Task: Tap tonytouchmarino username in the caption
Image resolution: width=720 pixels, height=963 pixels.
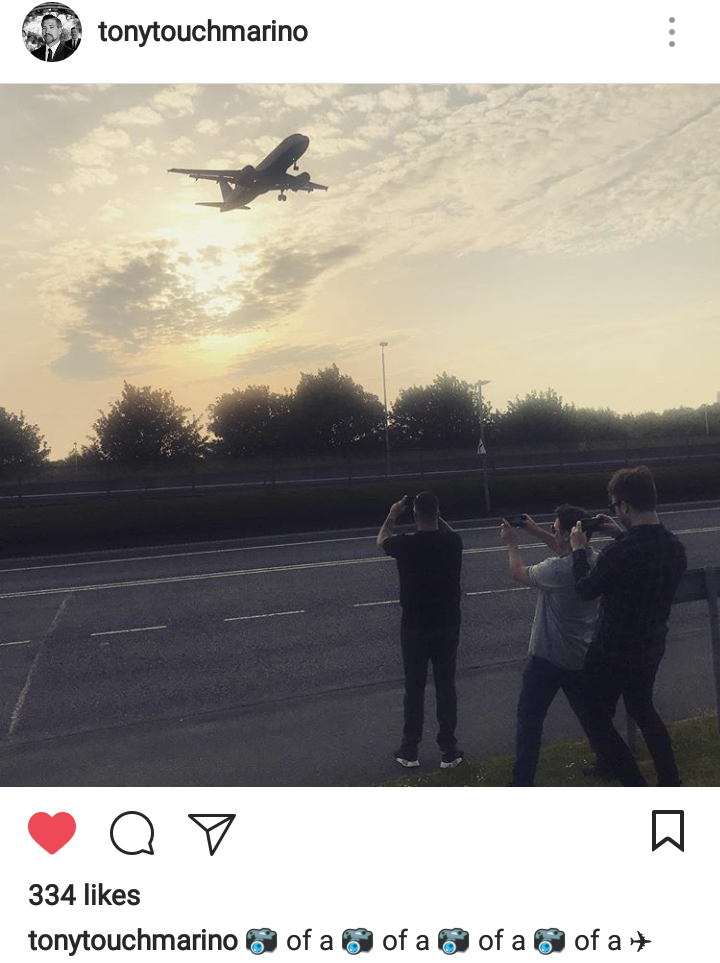Action: click(132, 940)
